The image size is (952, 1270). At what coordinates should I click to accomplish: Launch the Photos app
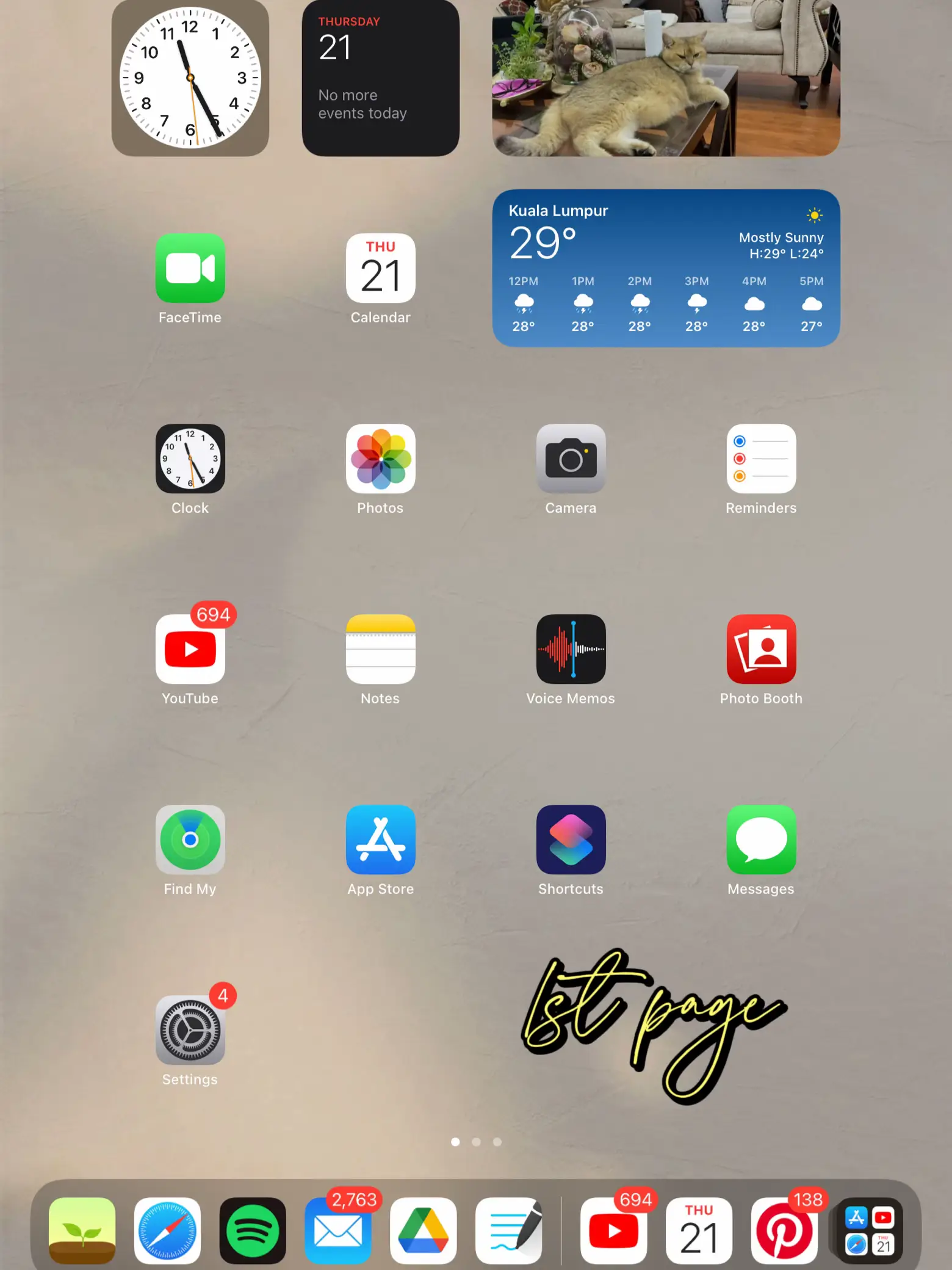pyautogui.click(x=380, y=459)
